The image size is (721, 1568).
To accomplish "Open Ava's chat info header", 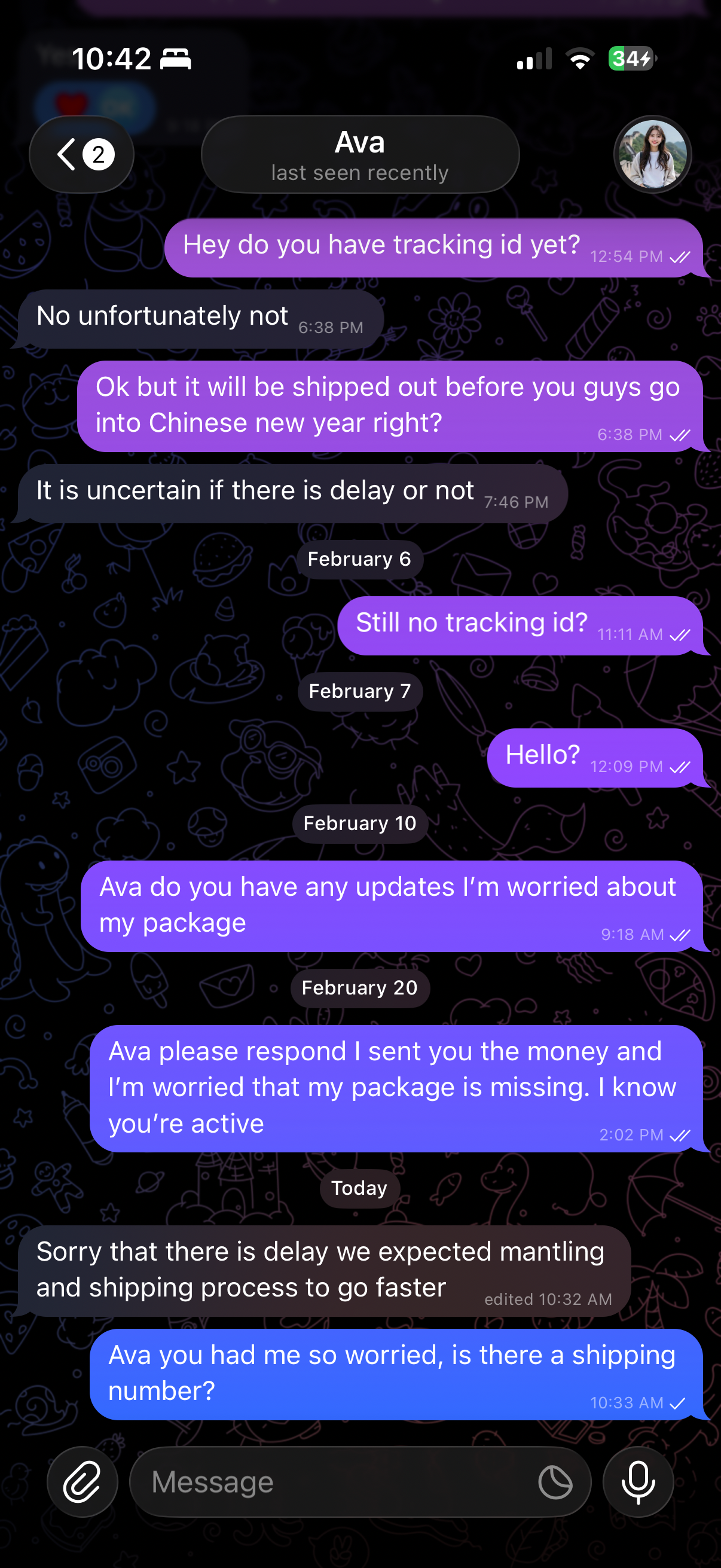I will [x=359, y=155].
